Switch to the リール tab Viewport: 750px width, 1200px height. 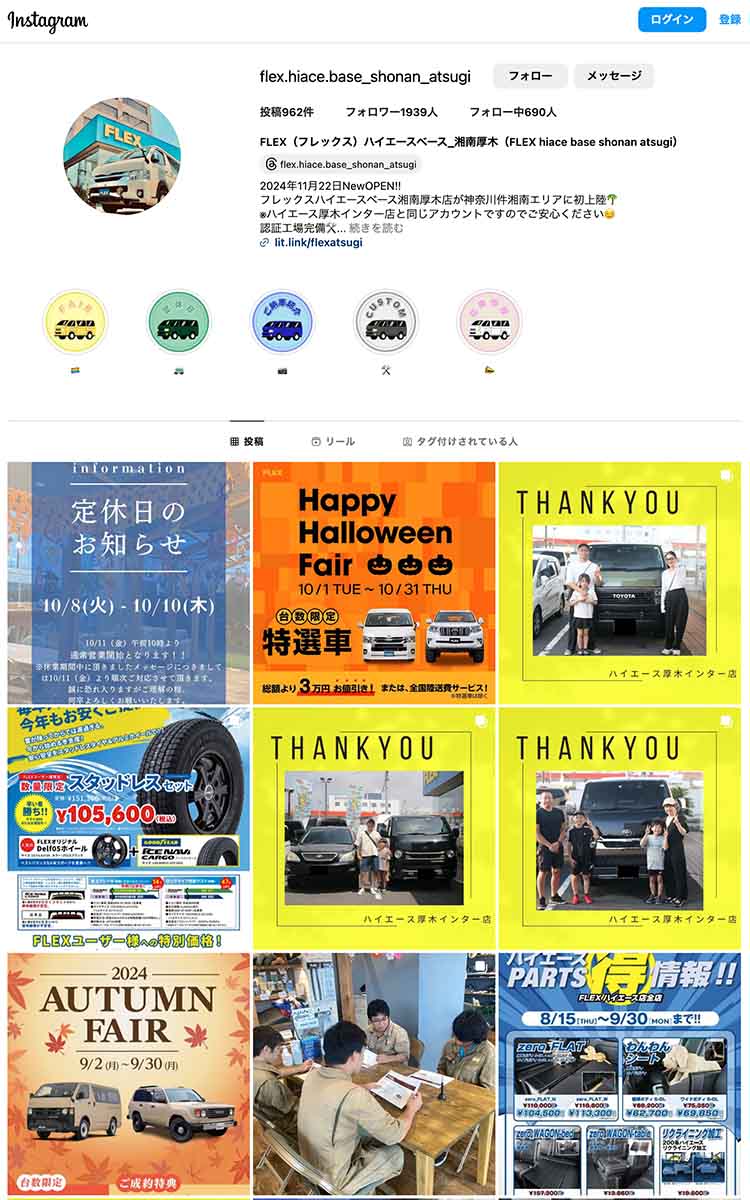point(333,441)
